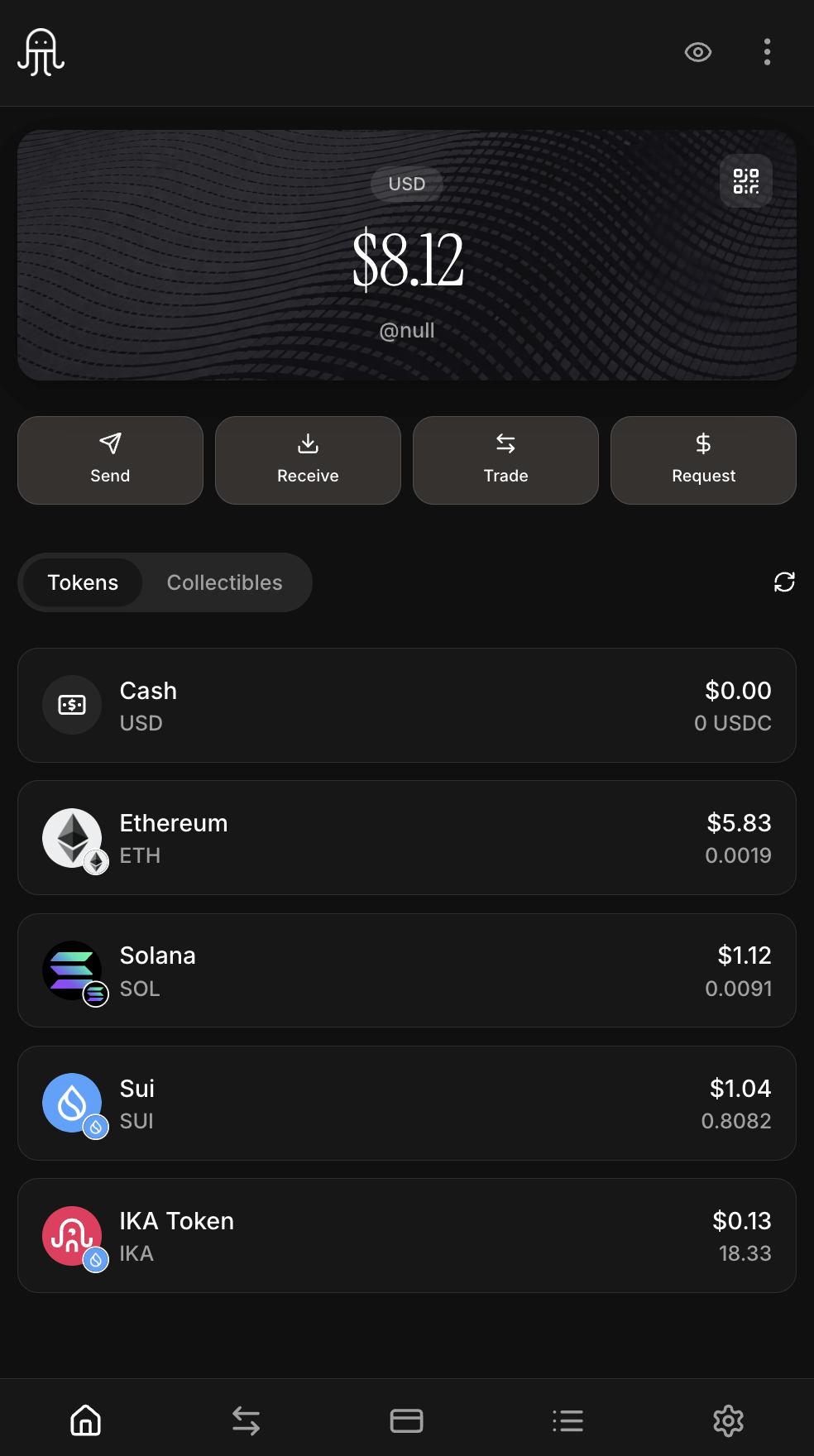The width and height of the screenshot is (814, 1456).
Task: Go to the home tab in the bottom bar
Action: 85,1420
